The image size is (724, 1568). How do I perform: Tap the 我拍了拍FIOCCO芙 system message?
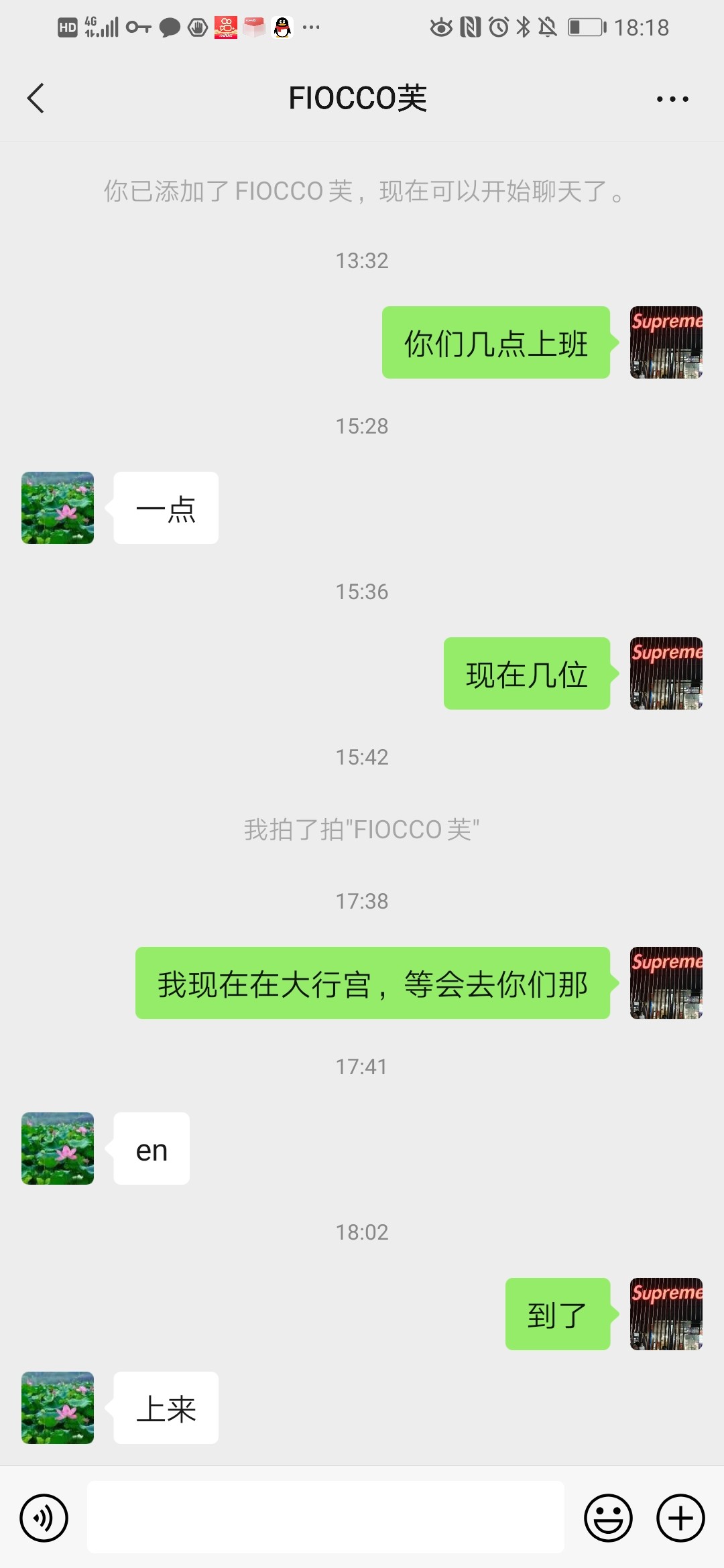(x=362, y=830)
